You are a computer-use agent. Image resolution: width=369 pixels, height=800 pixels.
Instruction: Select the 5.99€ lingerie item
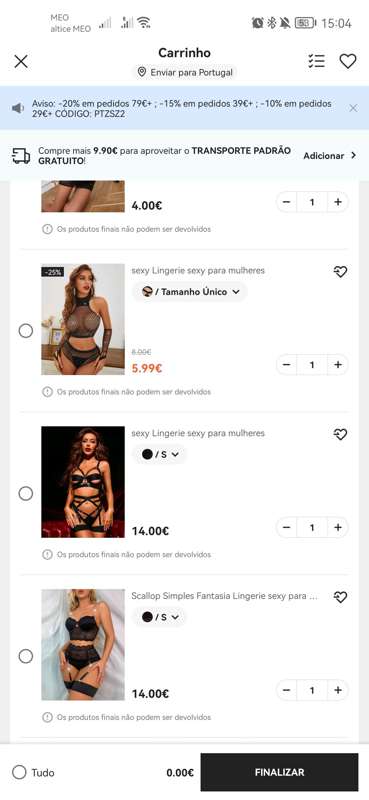coord(26,331)
